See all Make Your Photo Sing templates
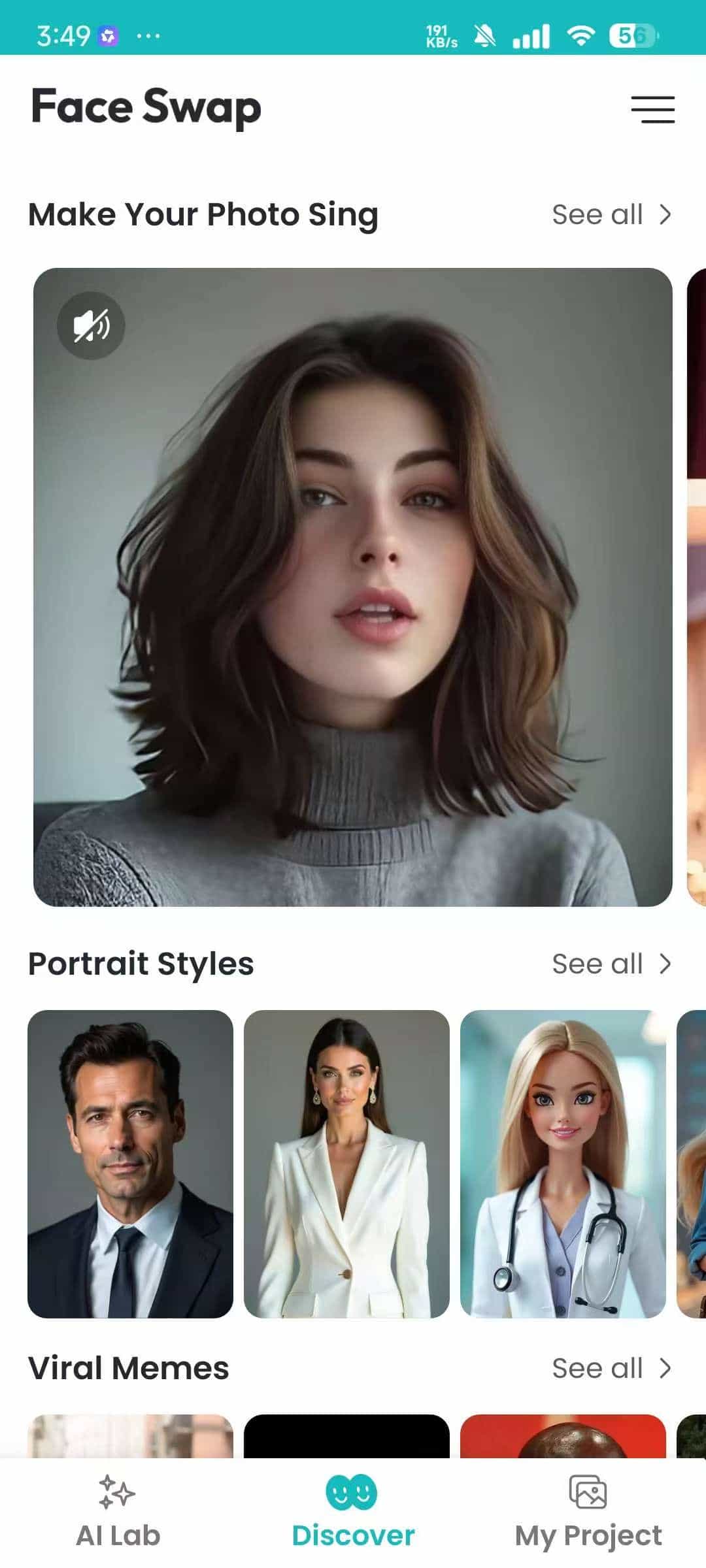706x1568 pixels. pyautogui.click(x=611, y=214)
